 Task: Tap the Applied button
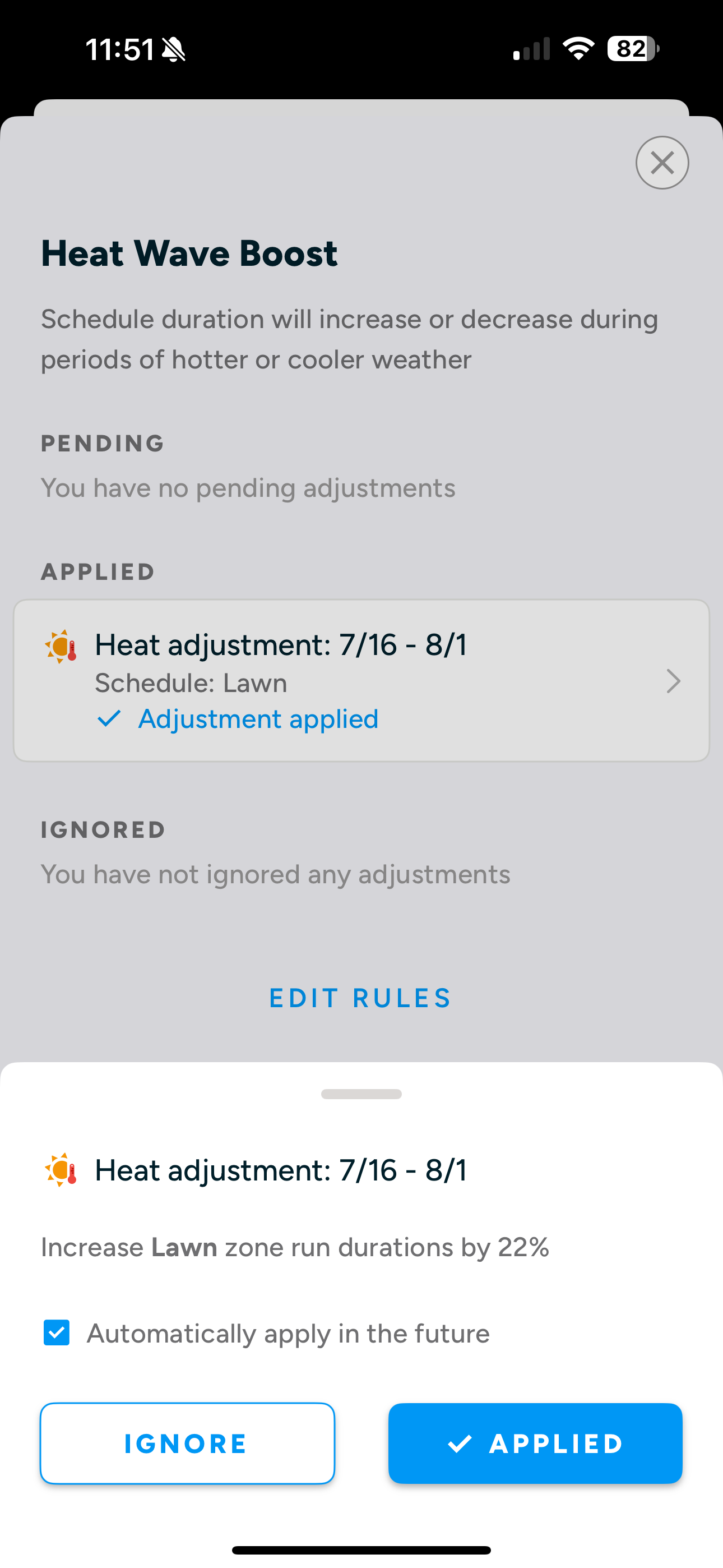coord(536,1443)
